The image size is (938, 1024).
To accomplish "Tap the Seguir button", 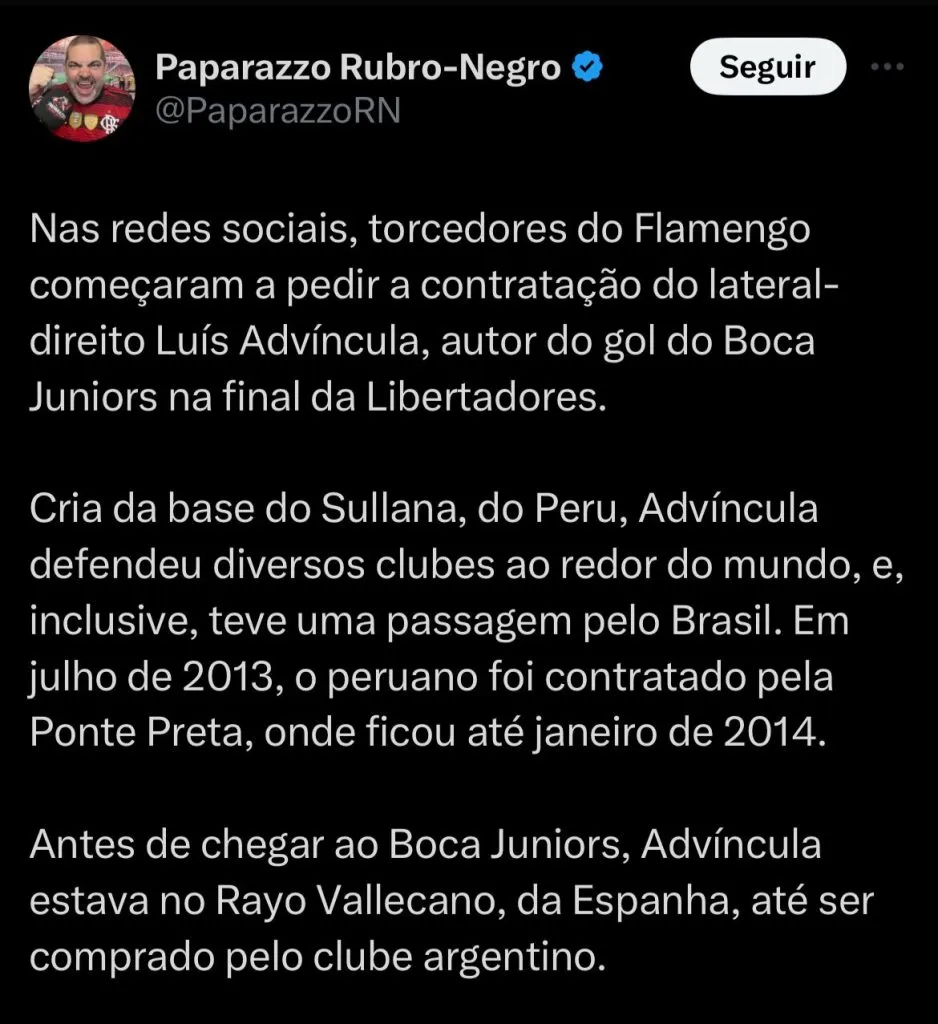I will [767, 68].
